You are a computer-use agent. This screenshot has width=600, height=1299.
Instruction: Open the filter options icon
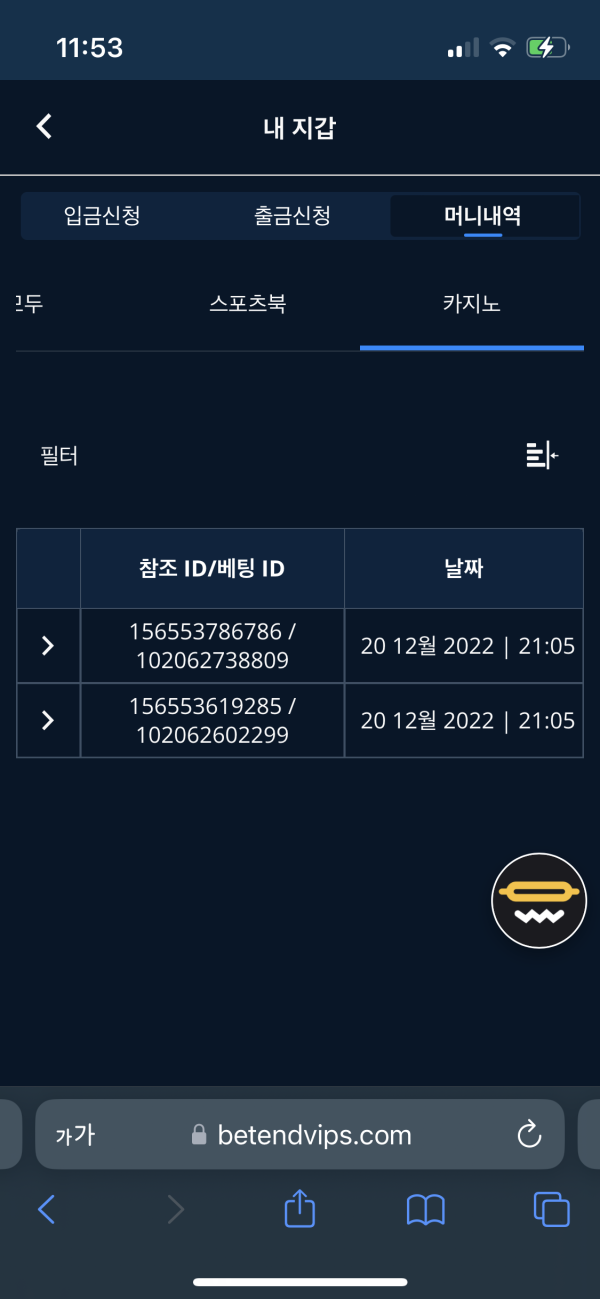coord(541,455)
